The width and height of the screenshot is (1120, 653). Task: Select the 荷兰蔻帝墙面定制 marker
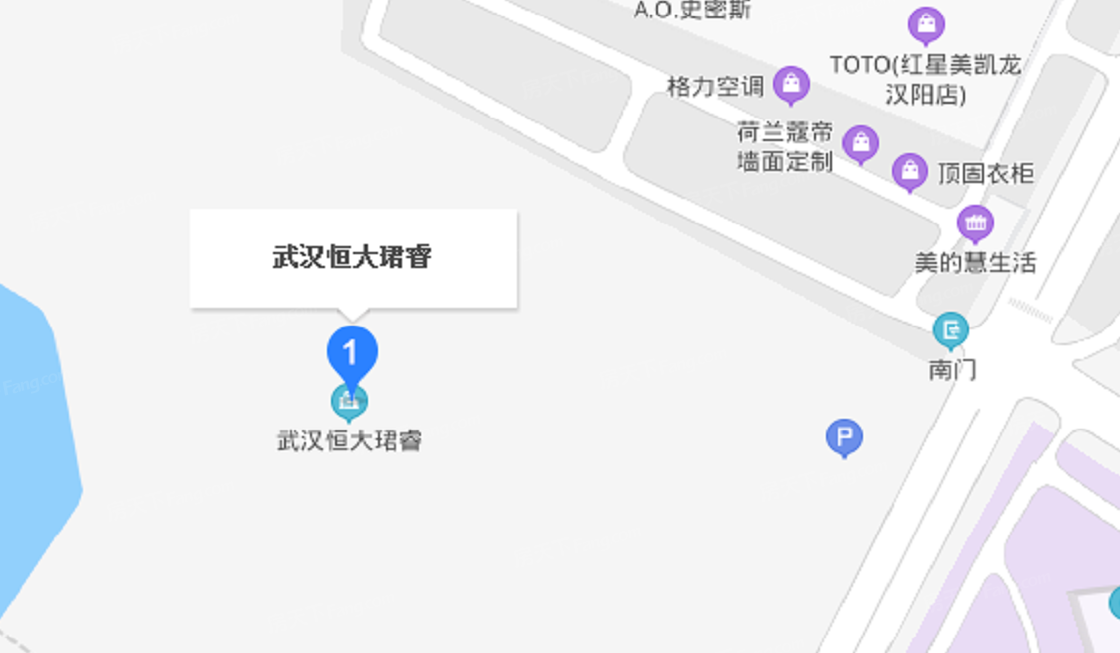[860, 144]
